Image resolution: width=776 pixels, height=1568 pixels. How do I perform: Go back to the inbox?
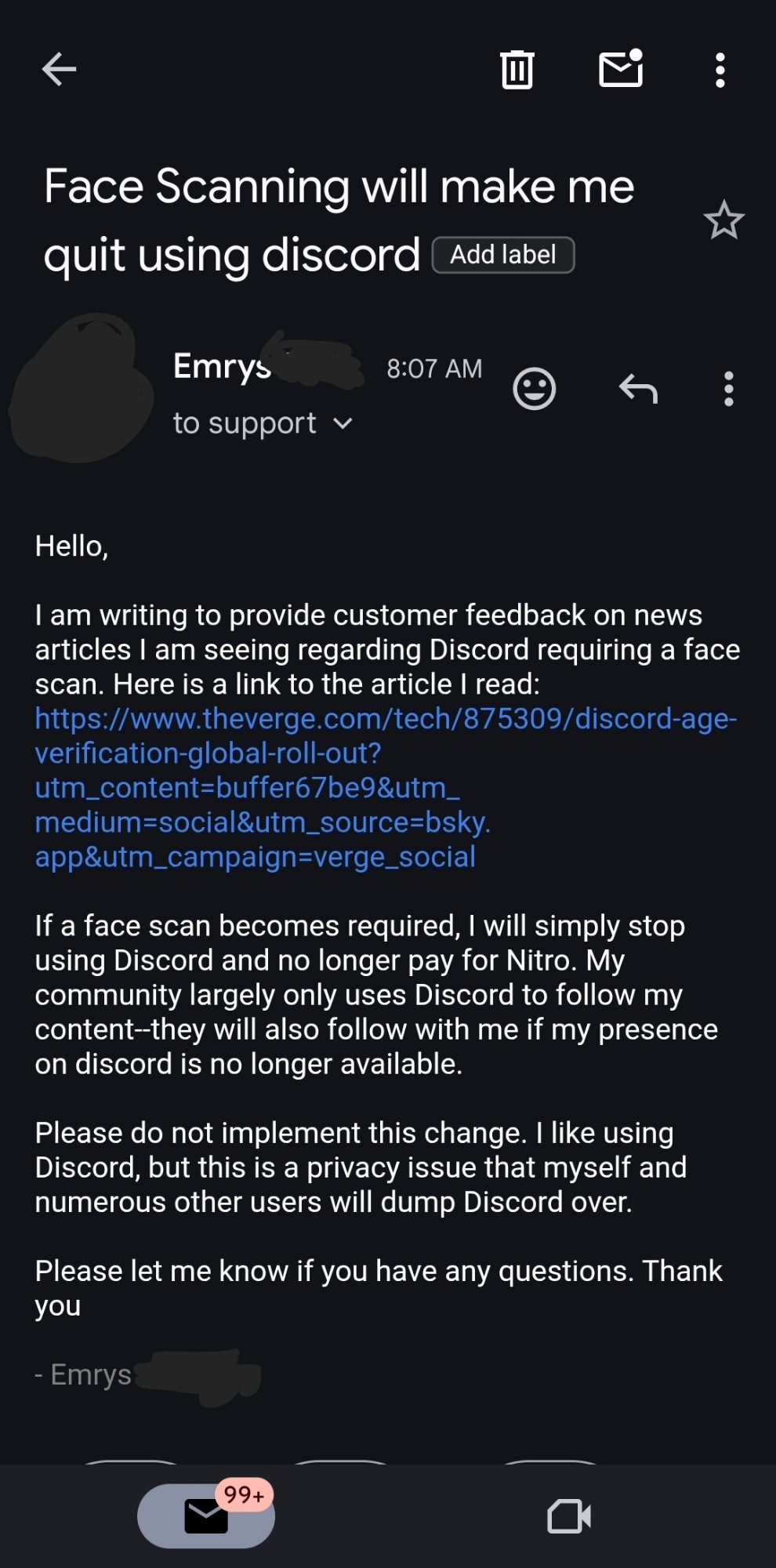59,69
